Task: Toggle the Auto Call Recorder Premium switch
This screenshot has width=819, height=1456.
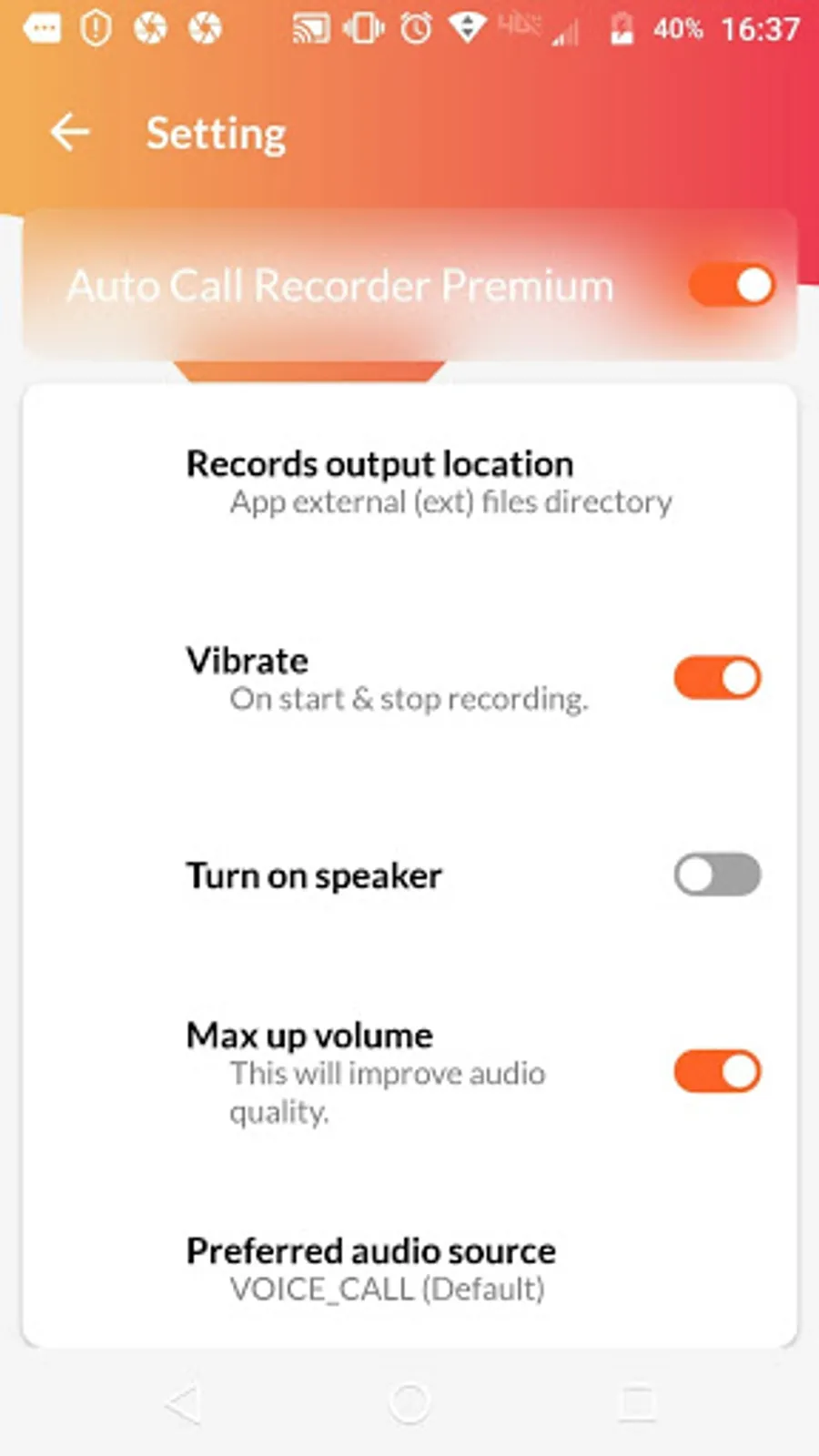Action: pos(733,286)
